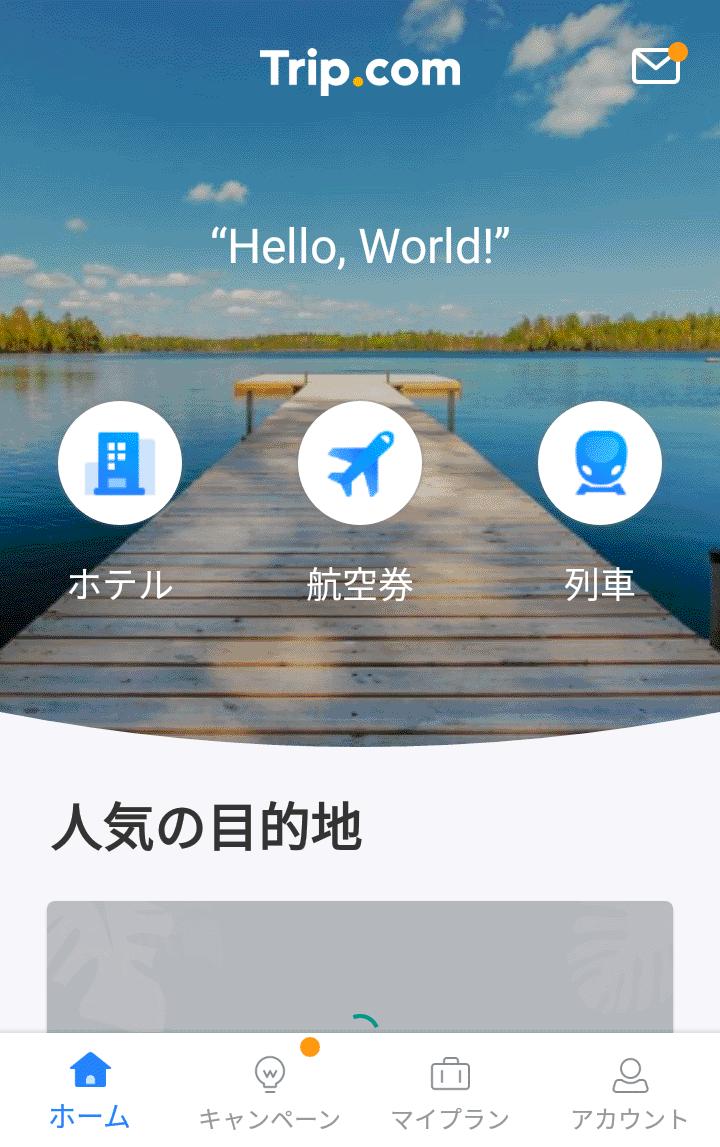720x1147 pixels.
Task: Open 列車 train booking
Action: point(600,464)
